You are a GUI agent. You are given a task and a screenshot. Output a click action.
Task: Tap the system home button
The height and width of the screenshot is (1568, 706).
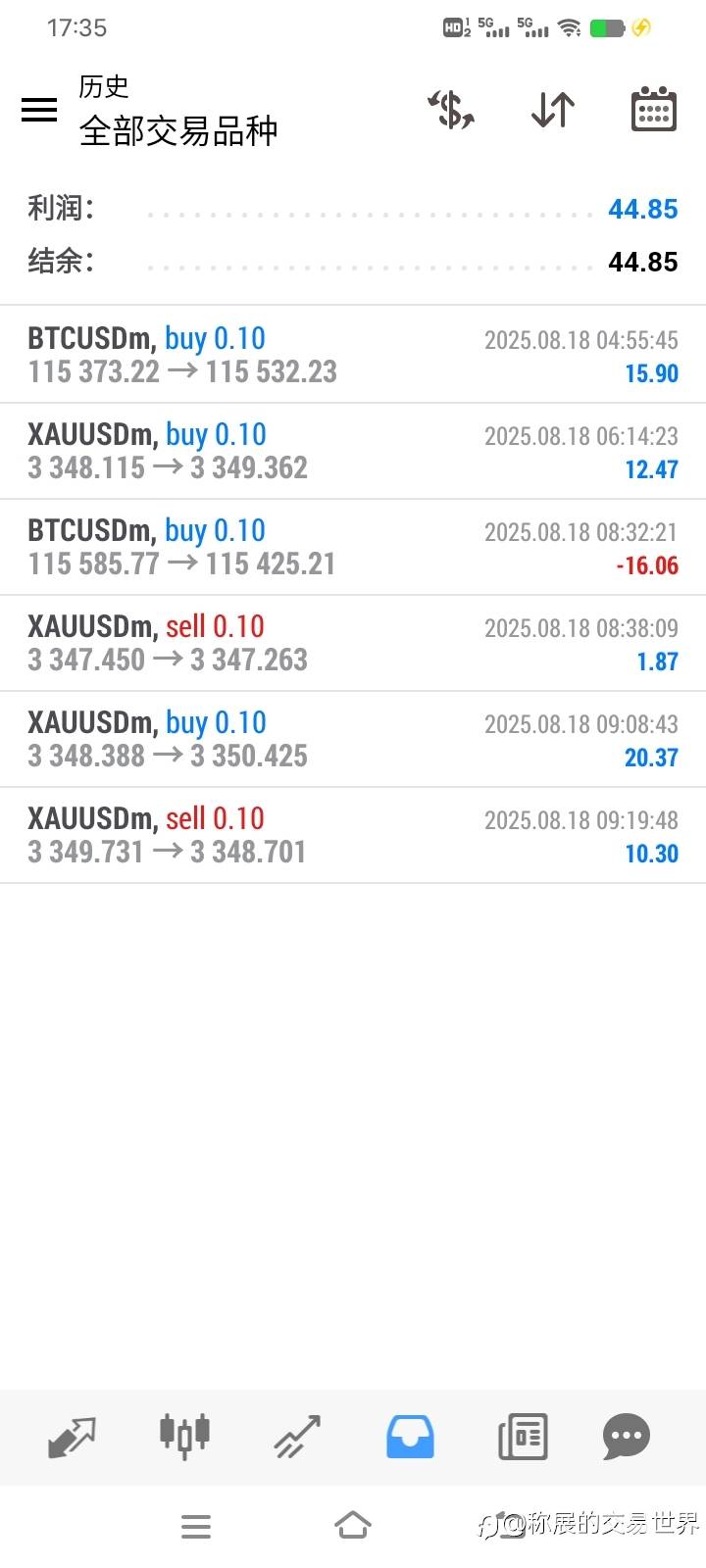coord(353,1525)
